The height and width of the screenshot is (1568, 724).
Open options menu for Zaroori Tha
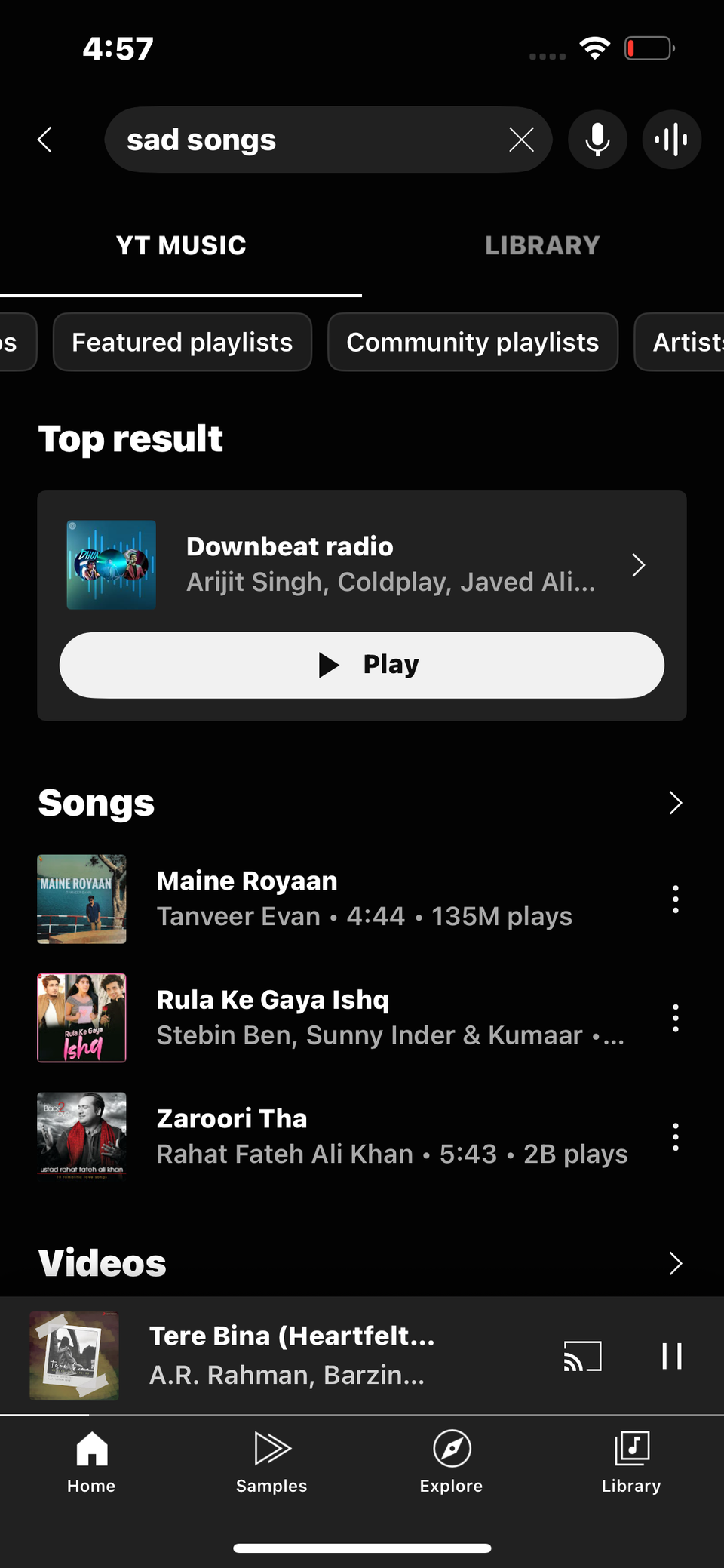(x=675, y=1136)
